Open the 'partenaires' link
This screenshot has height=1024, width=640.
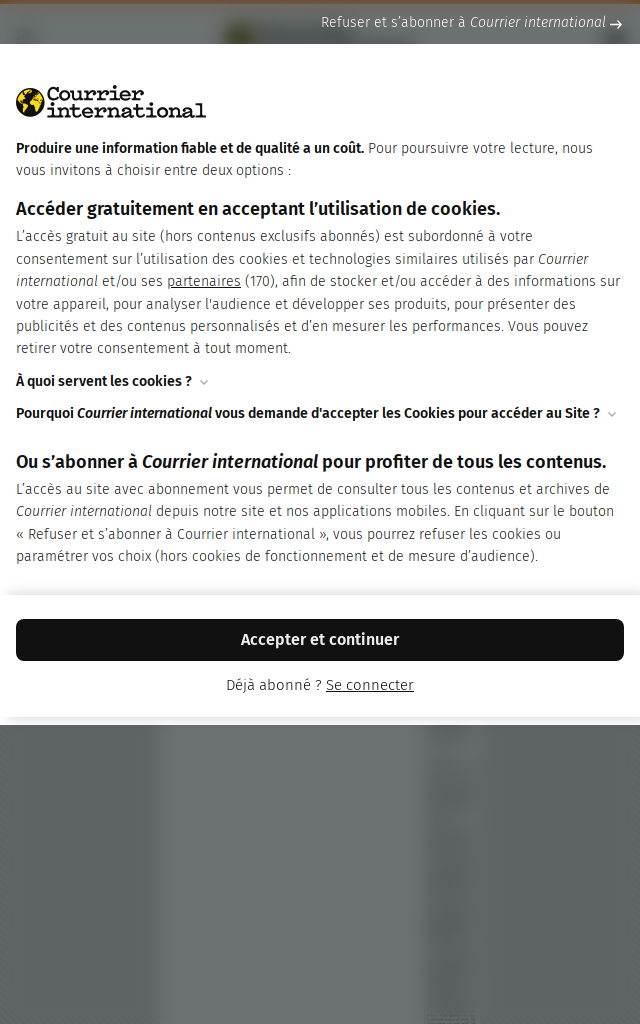click(204, 282)
